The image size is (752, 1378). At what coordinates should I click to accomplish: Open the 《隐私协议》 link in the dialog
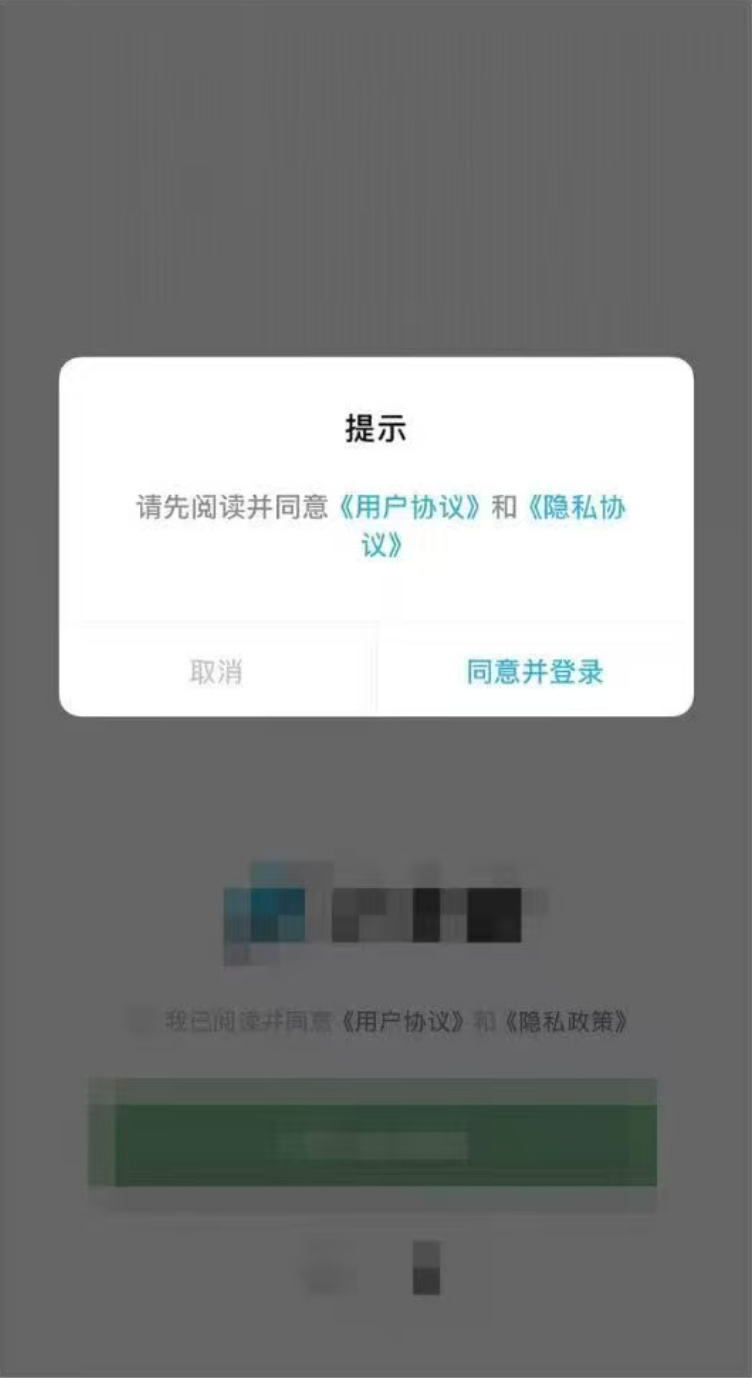(x=574, y=508)
